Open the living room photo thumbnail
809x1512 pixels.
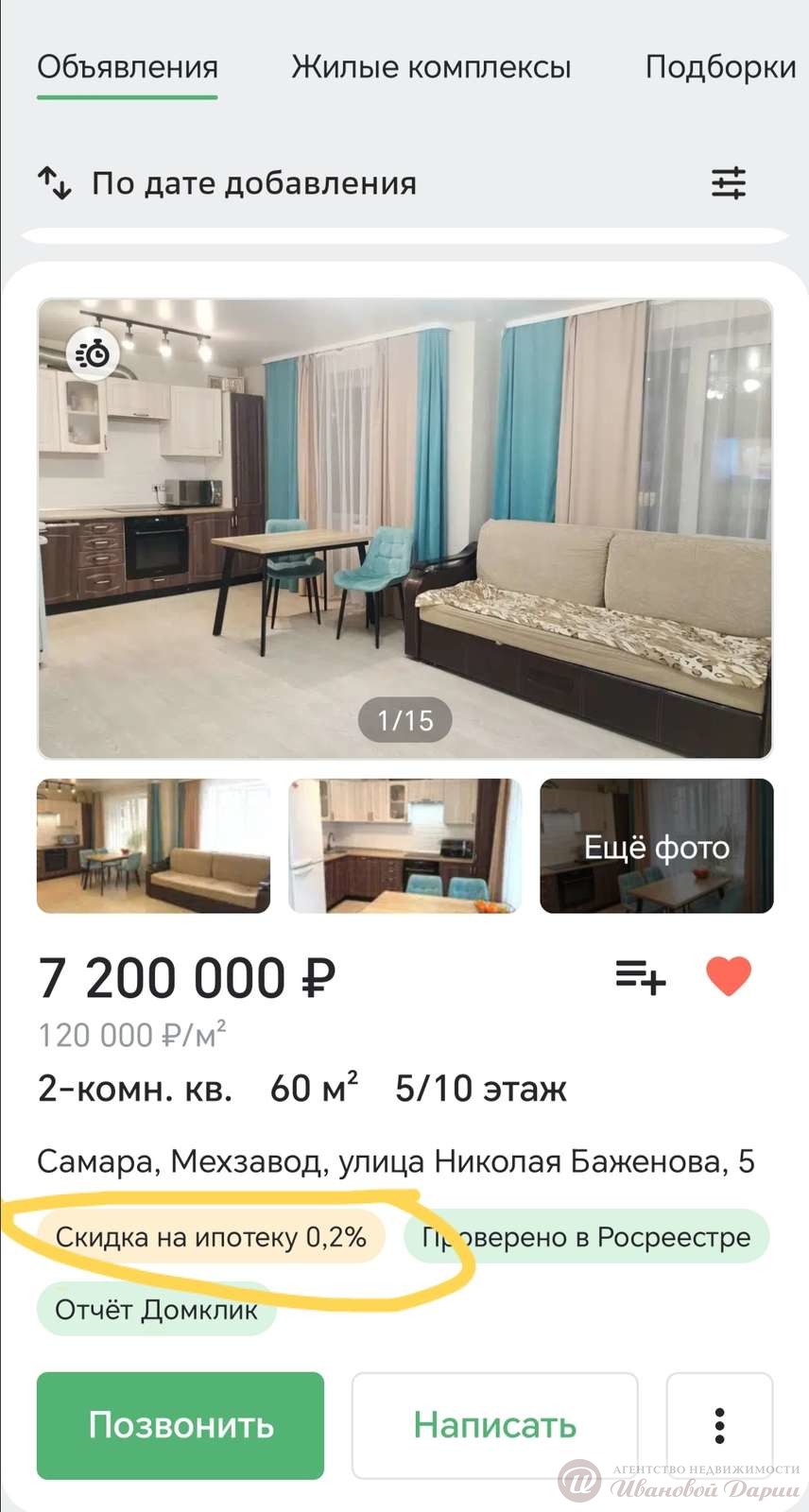click(153, 846)
